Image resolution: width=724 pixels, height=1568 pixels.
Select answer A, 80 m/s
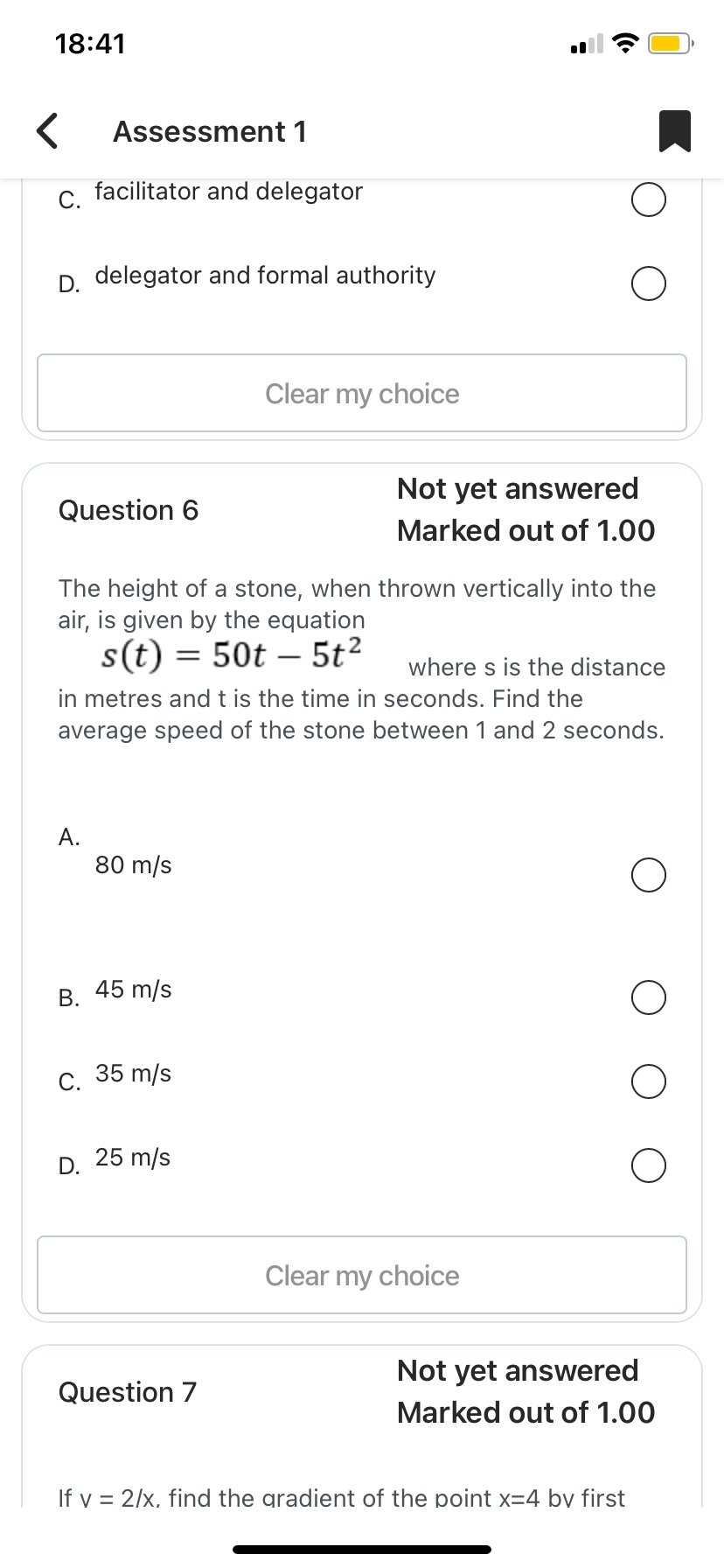coord(648,874)
